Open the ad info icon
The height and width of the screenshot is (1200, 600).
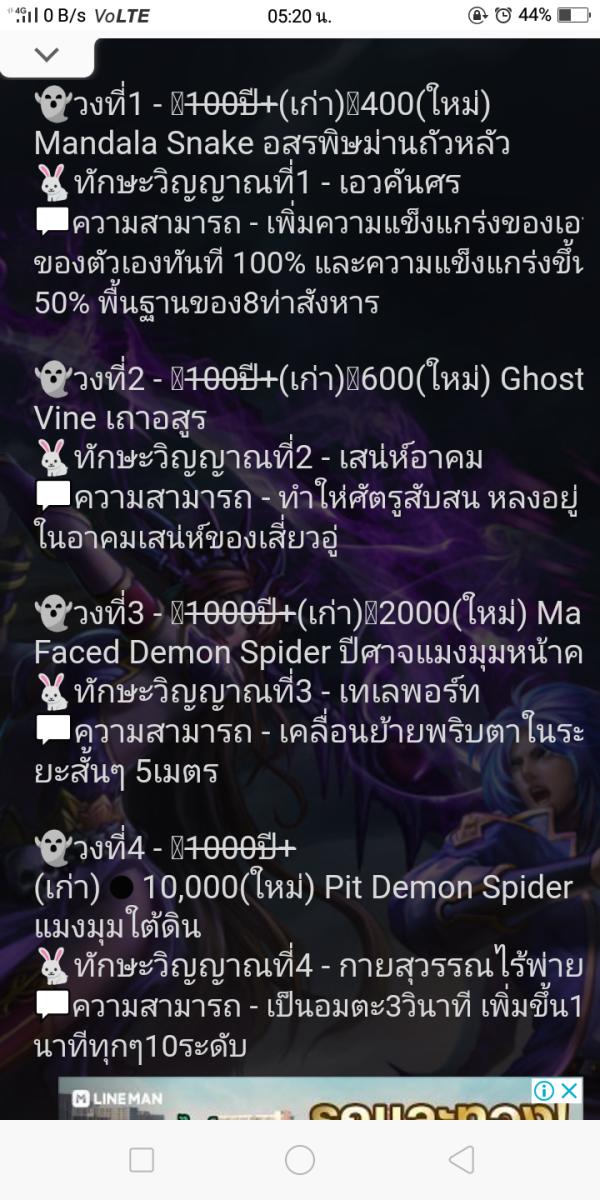(543, 1090)
